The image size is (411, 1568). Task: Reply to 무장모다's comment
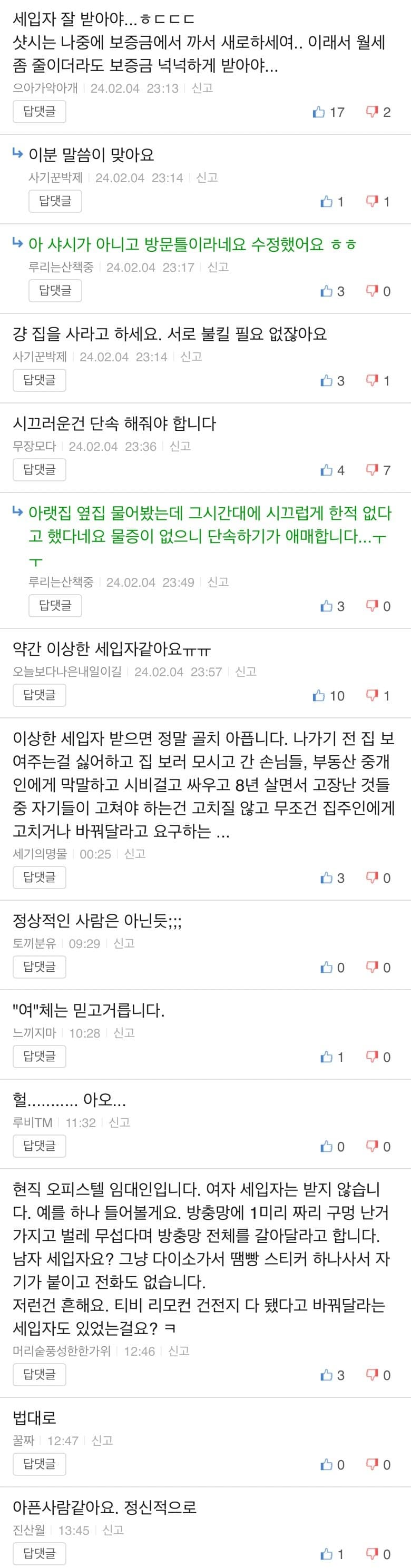(x=39, y=470)
